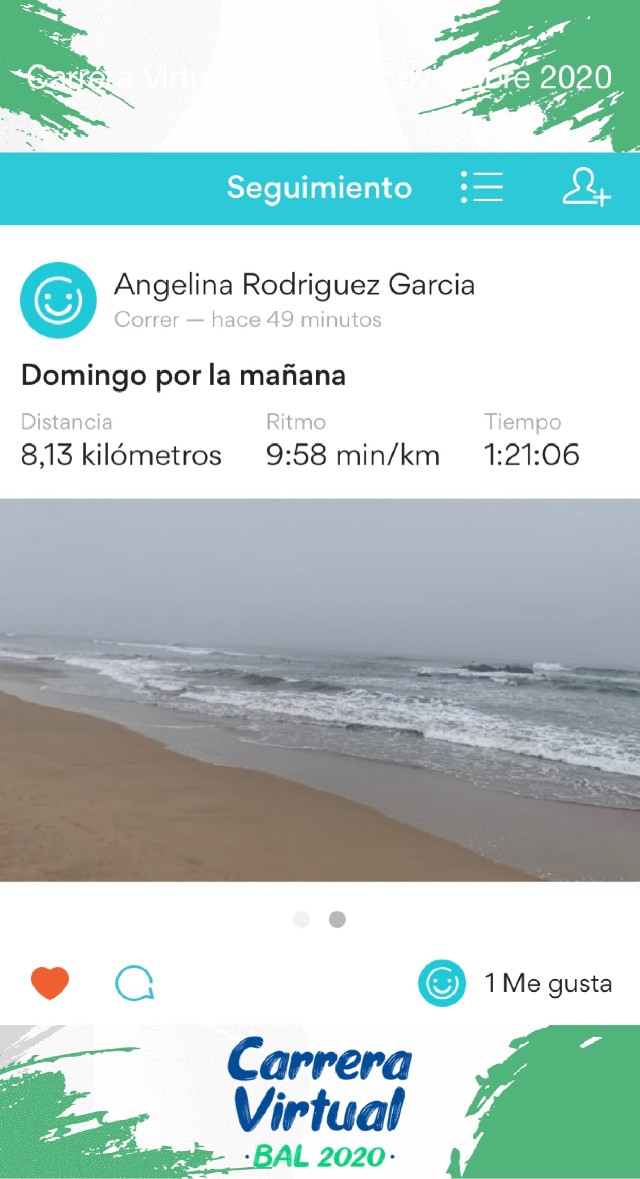View the beach photo in full
The image size is (640, 1179).
pos(320,689)
